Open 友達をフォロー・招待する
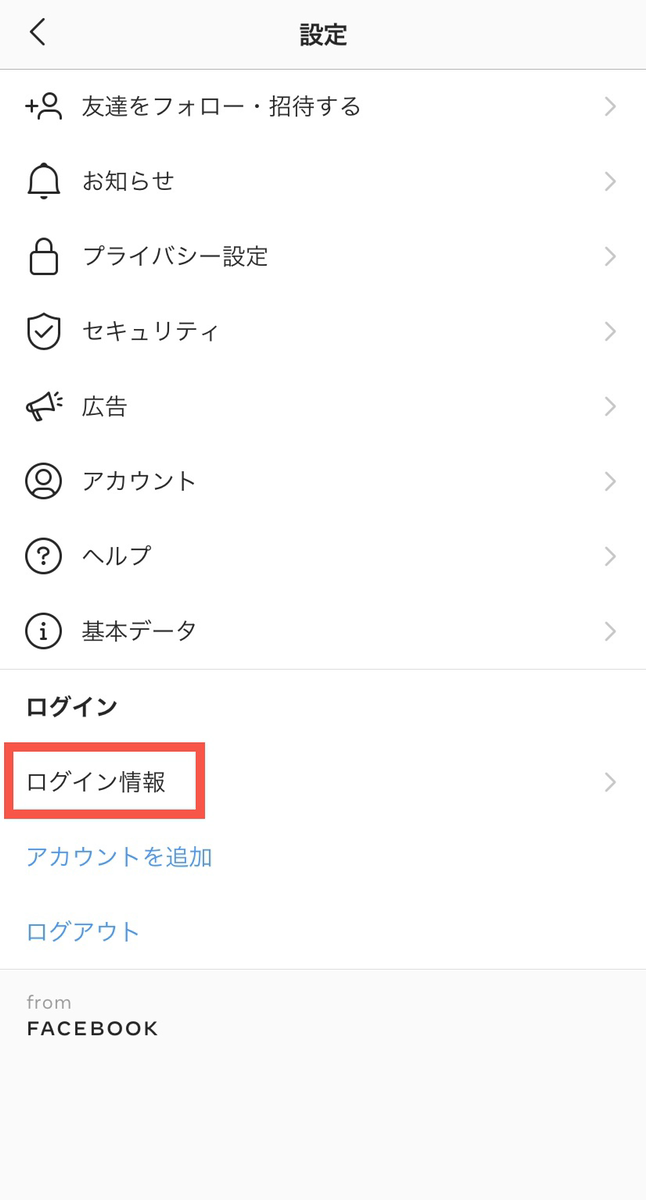 [323, 107]
